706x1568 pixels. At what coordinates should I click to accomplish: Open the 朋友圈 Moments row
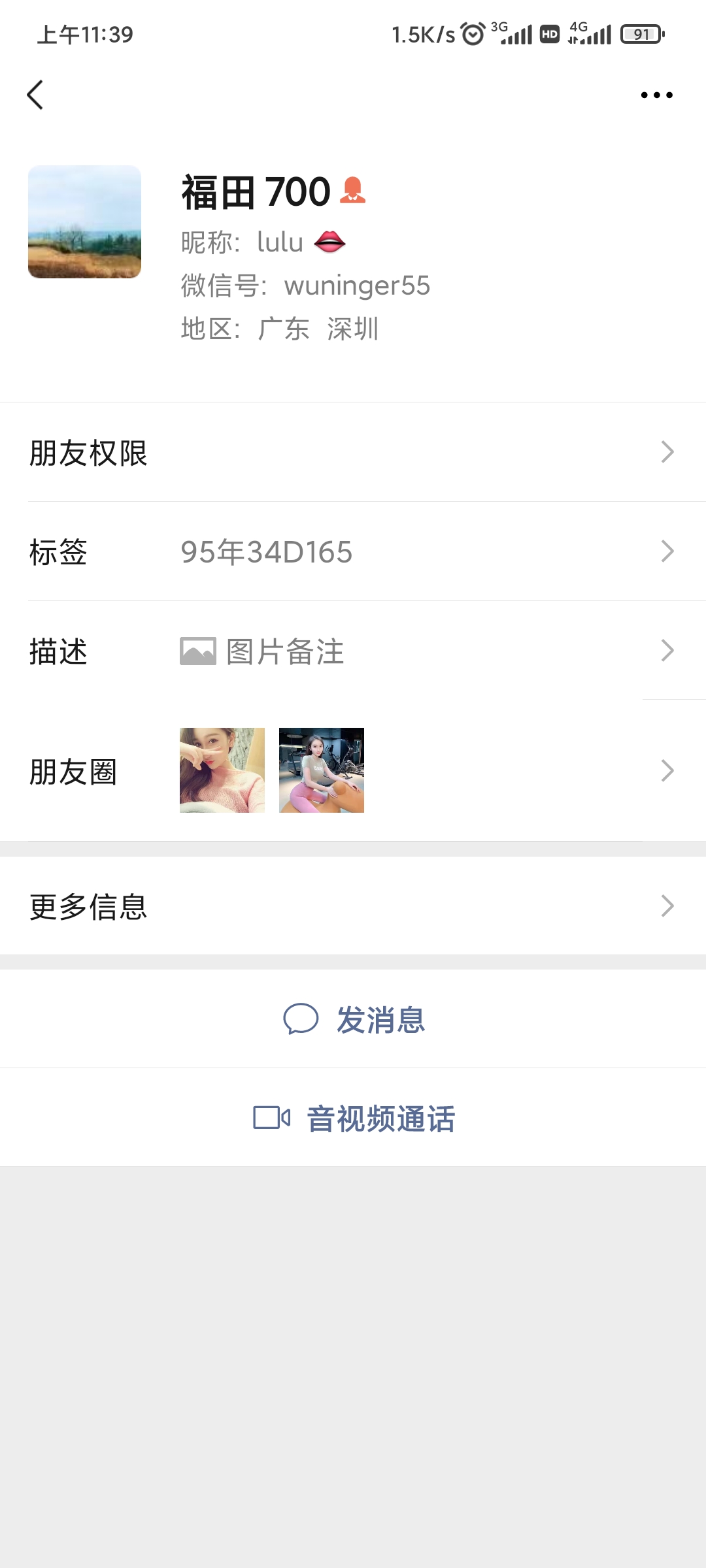[x=353, y=771]
